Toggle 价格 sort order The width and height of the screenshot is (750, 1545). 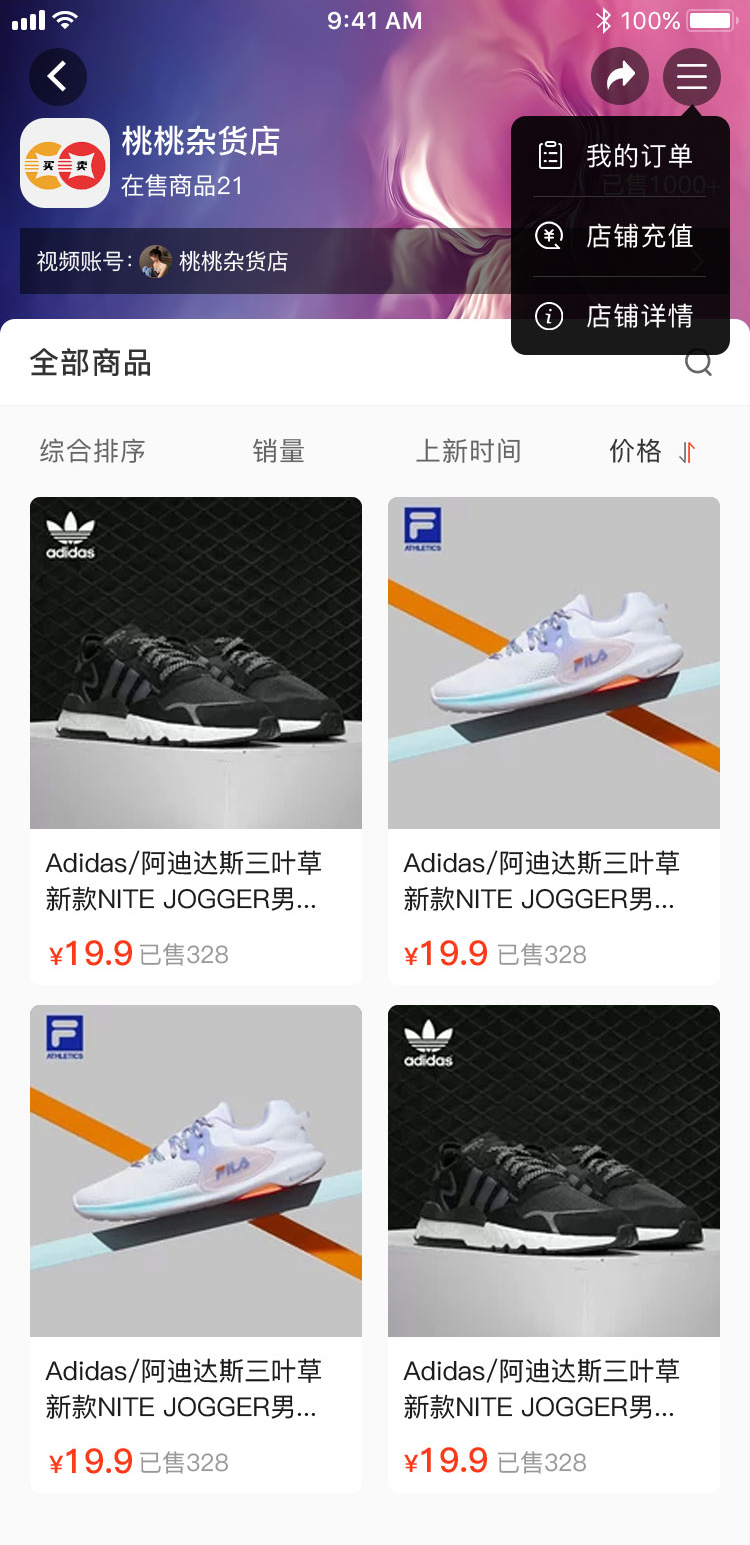click(651, 451)
